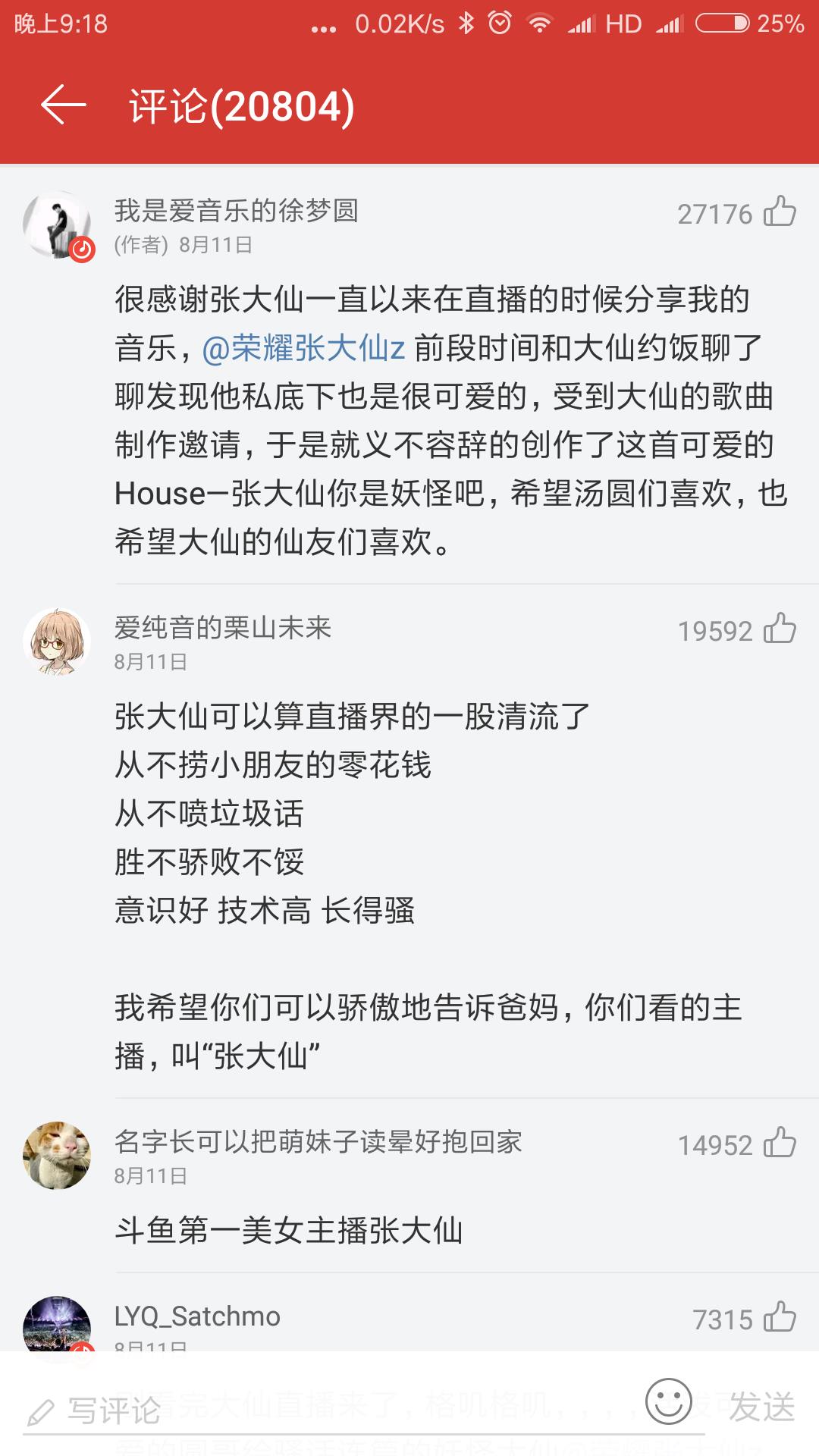Open LYQ_Satchmo's username
The image size is (819, 1456).
[197, 1316]
